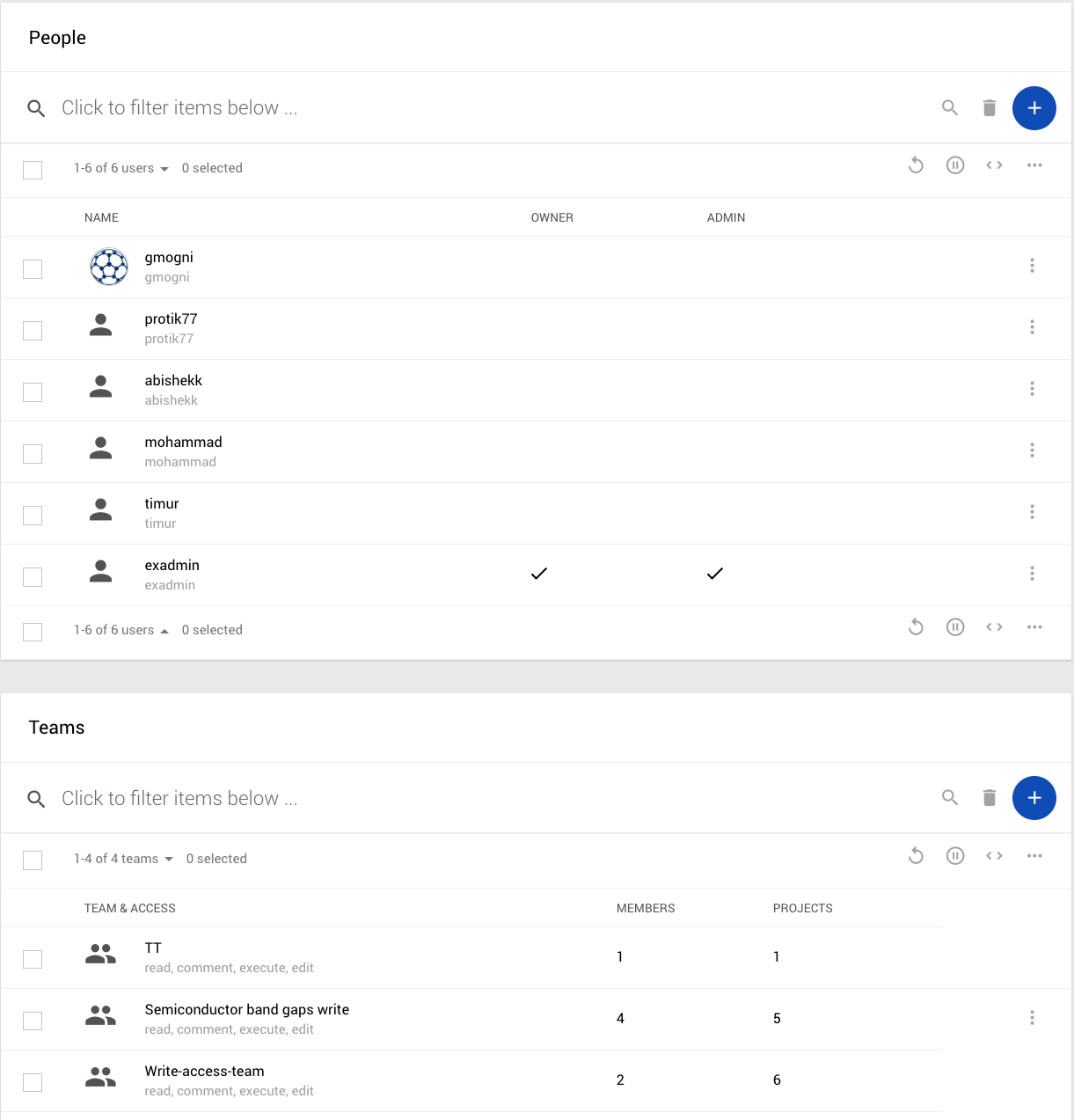Image resolution: width=1074 pixels, height=1120 pixels.
Task: Open the Semiconductor band gaps write team
Action: pos(246,1010)
